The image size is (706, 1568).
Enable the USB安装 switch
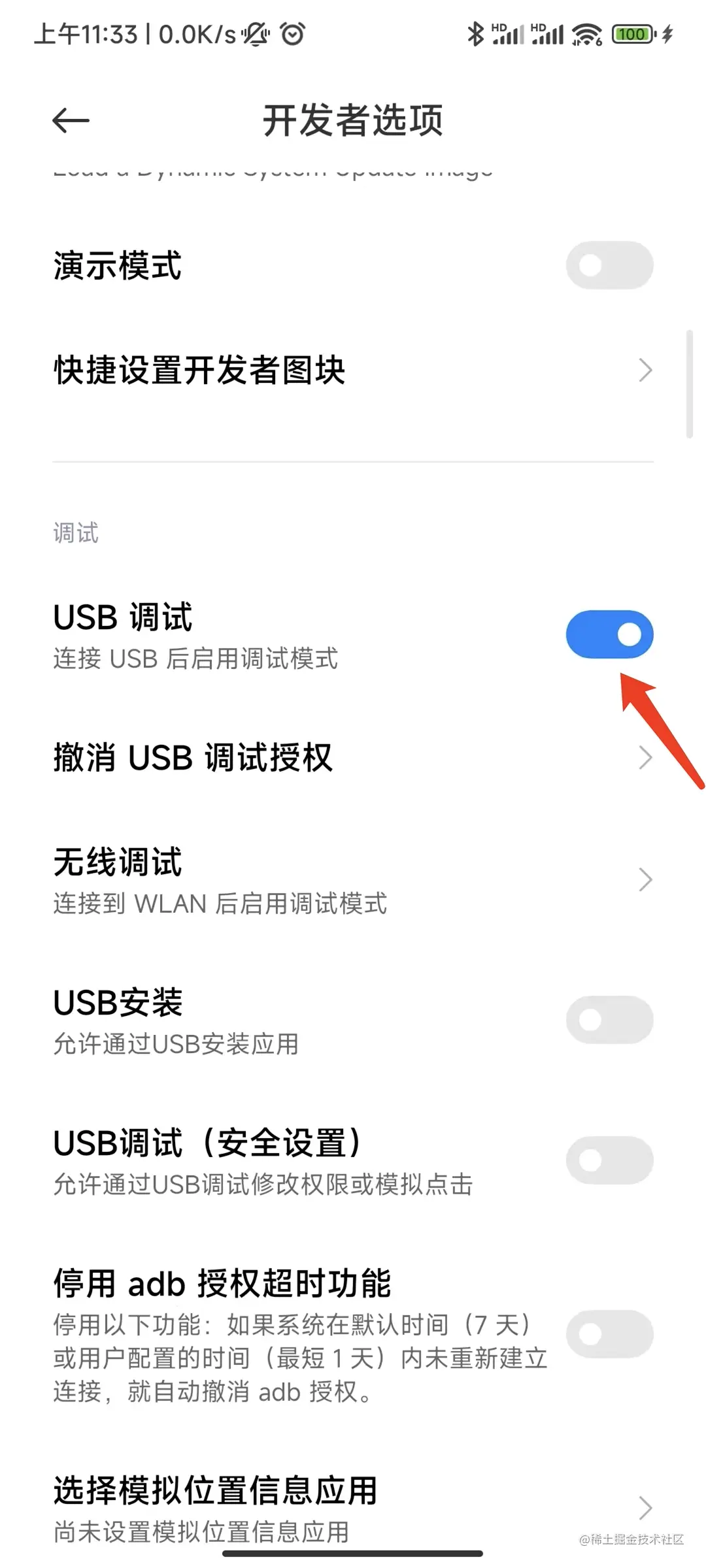[609, 1020]
